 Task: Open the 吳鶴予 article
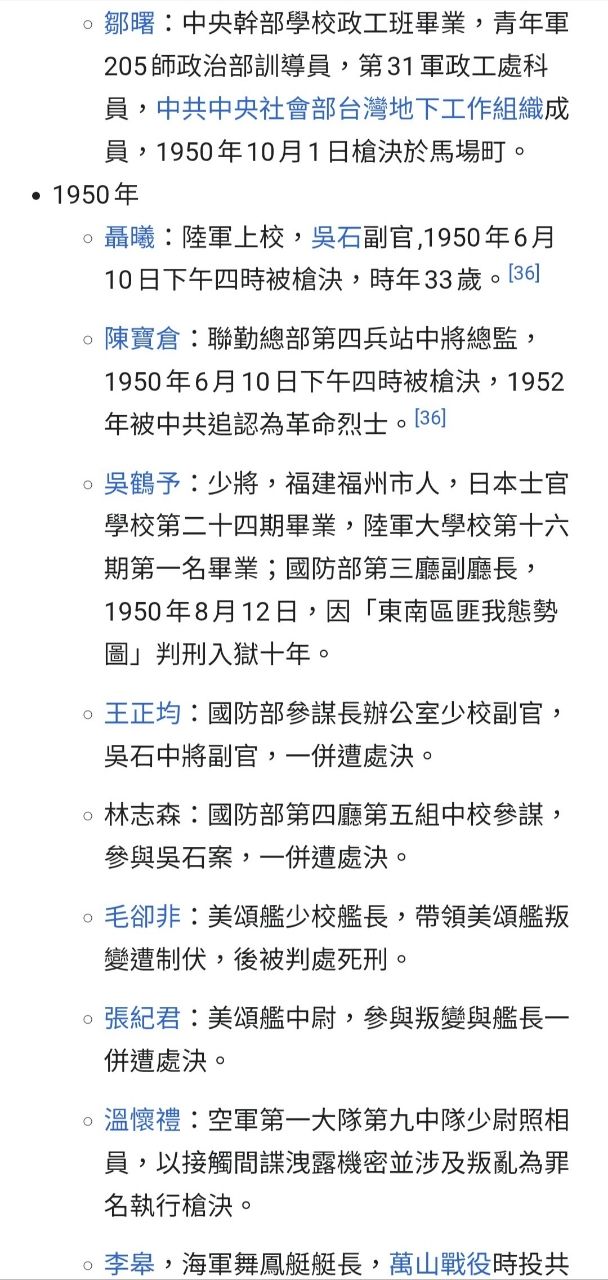[142, 484]
